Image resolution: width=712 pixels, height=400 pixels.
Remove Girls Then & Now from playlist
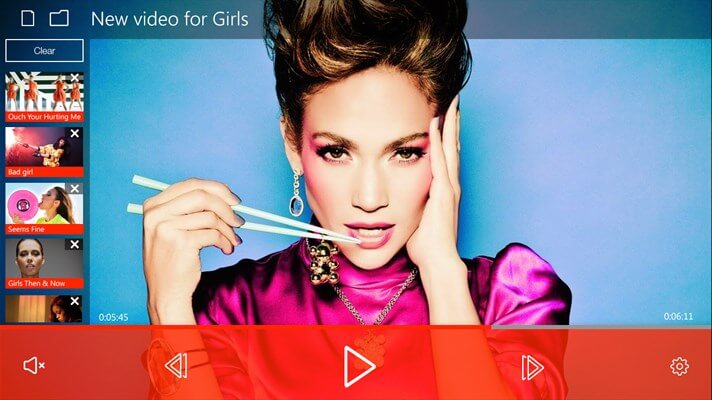74,245
